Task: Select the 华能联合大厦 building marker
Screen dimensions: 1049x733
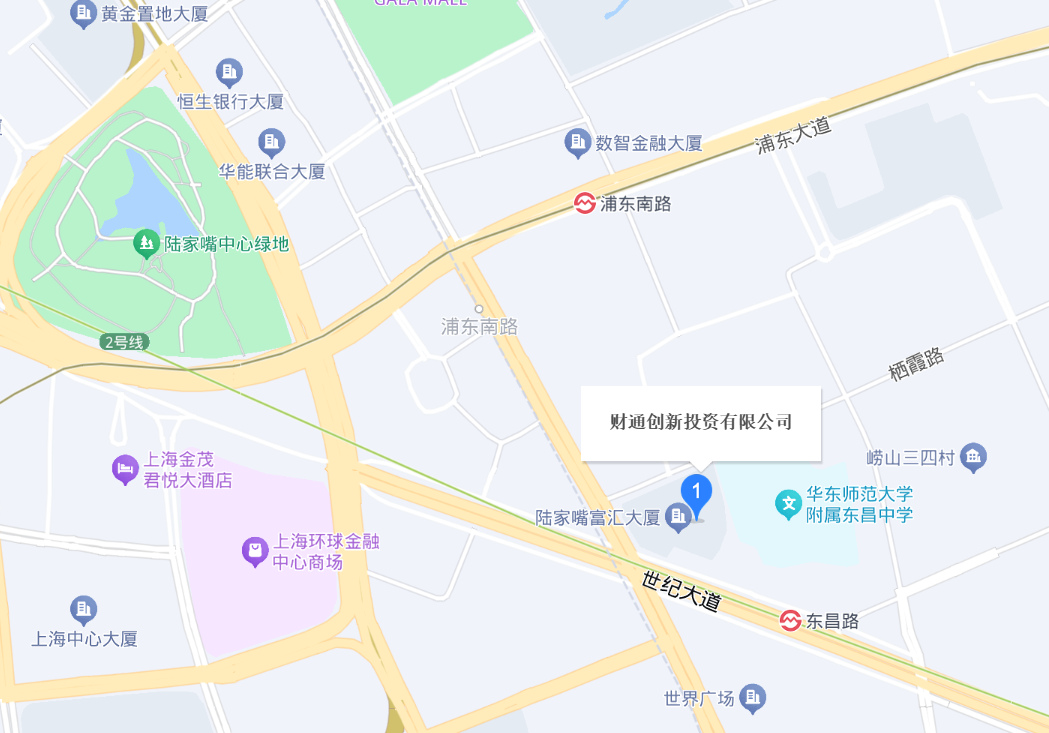Action: coord(271,142)
